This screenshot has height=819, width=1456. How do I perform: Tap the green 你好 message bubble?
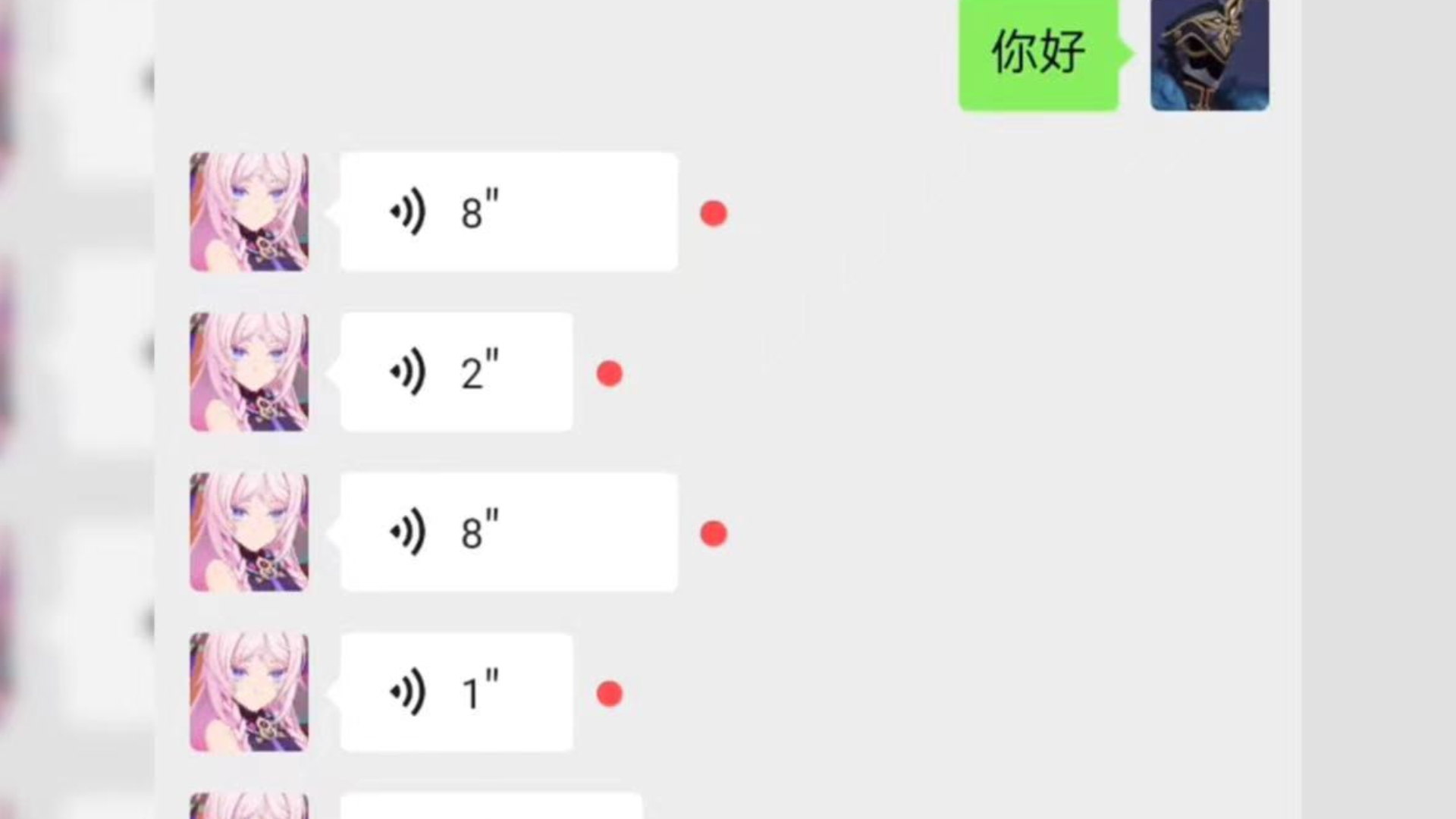pos(1038,55)
